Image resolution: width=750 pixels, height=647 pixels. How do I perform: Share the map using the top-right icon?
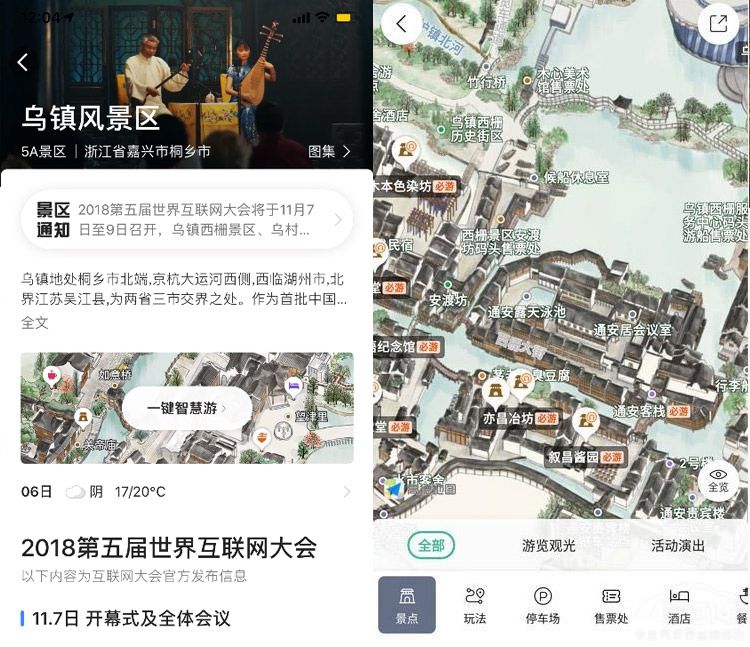point(718,24)
